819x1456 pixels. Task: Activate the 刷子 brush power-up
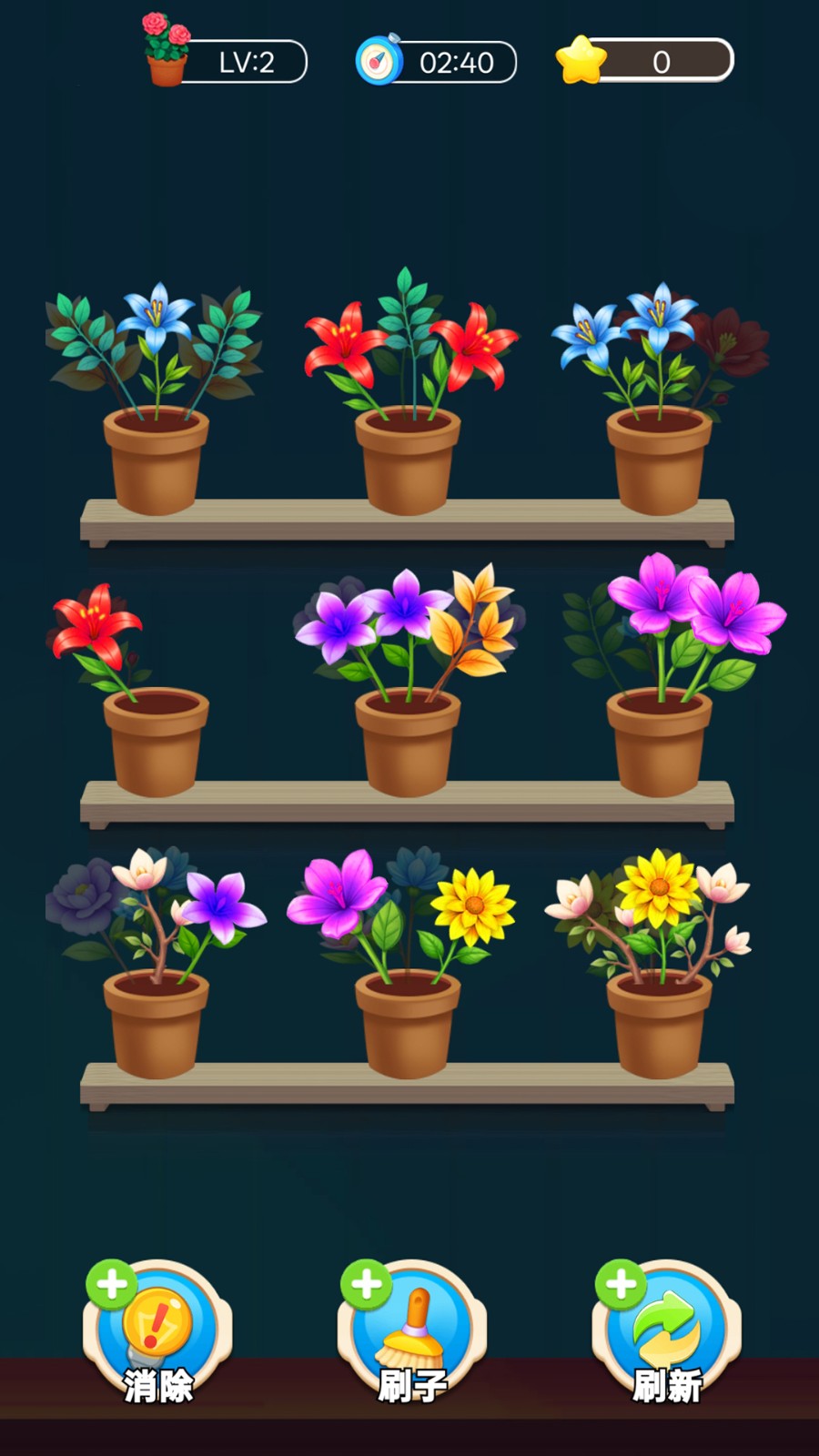(x=411, y=1330)
